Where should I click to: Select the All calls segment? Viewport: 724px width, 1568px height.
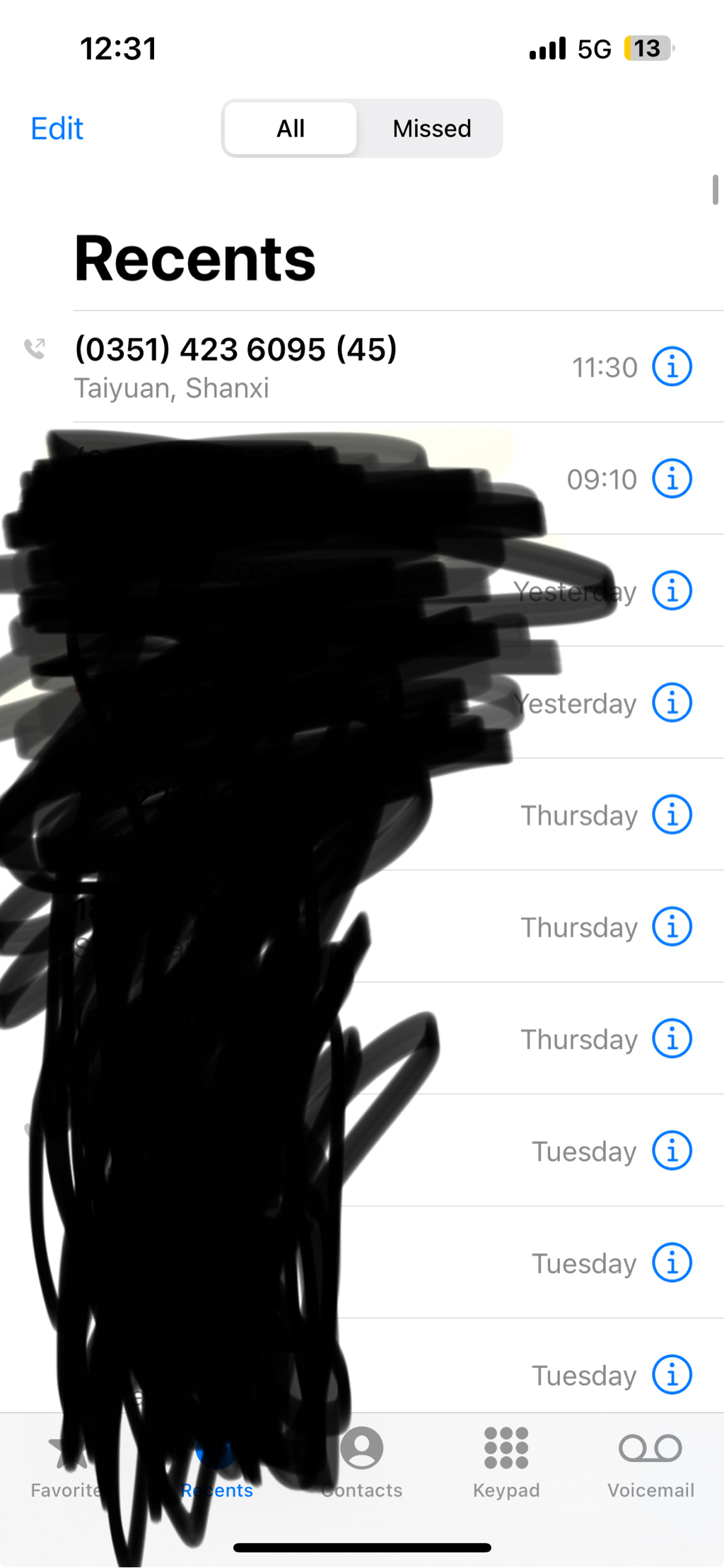[291, 129]
